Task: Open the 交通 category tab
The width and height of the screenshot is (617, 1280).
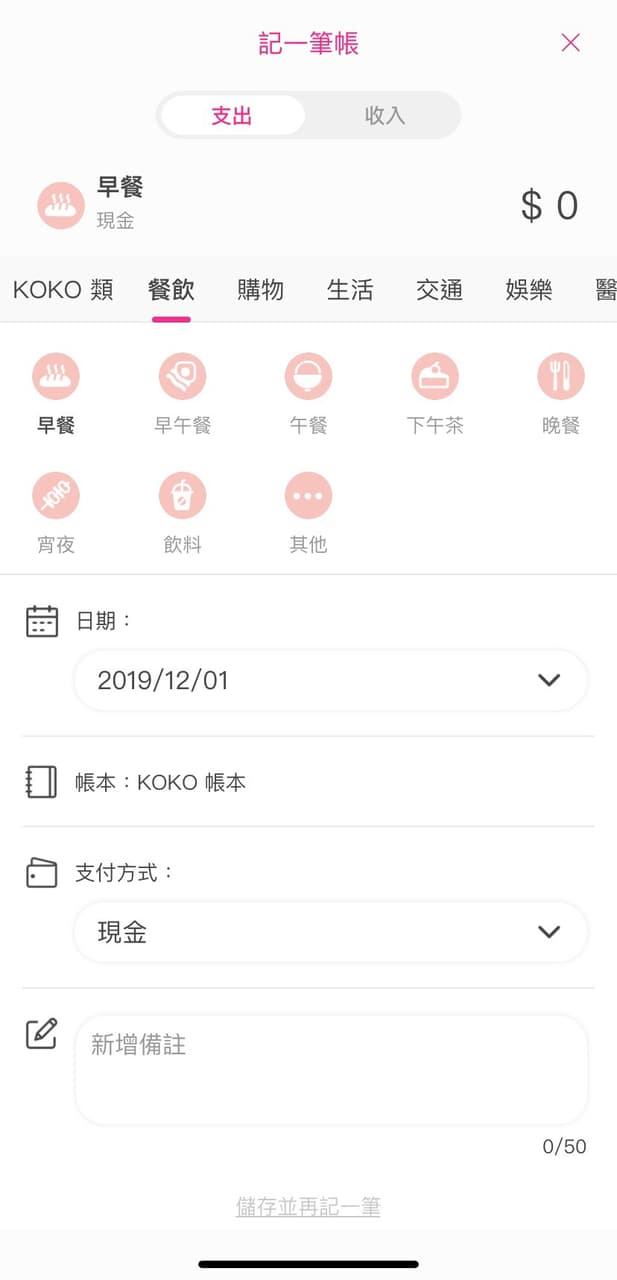Action: click(439, 290)
